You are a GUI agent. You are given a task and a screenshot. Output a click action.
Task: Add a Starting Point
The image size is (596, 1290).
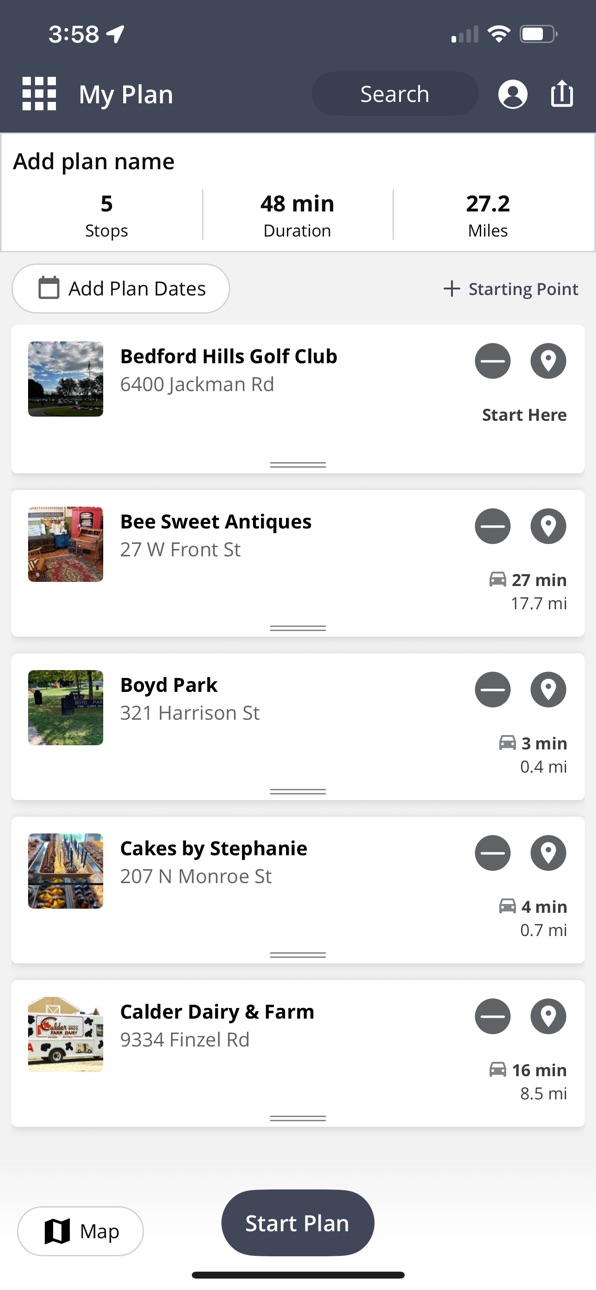(511, 289)
